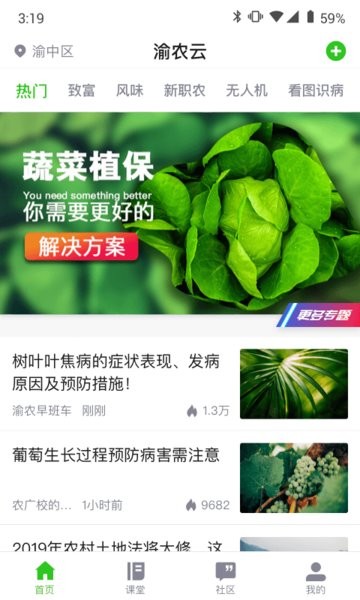The height and width of the screenshot is (600, 360).
Task: Go to the 首页 tab
Action: (x=45, y=578)
